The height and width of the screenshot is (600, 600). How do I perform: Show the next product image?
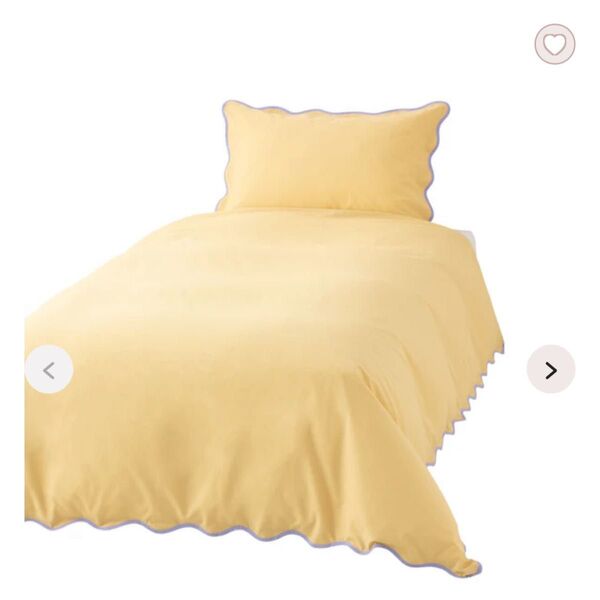point(550,370)
